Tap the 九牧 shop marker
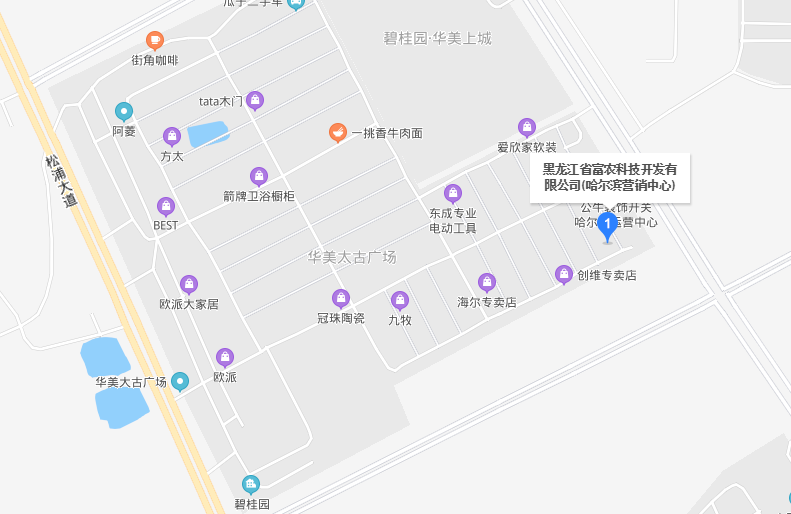 point(400,300)
